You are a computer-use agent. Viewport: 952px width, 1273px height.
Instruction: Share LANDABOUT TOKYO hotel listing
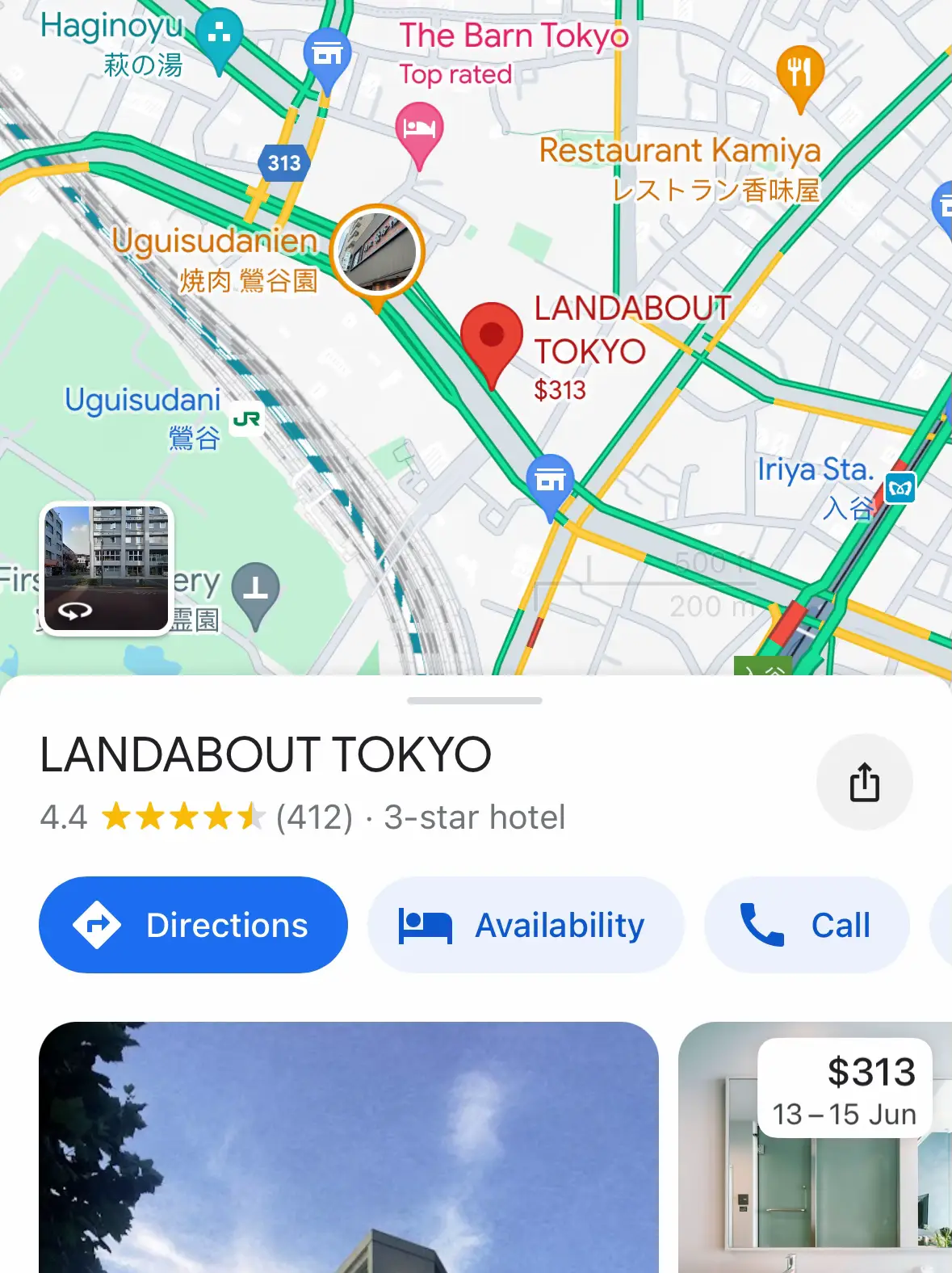864,782
